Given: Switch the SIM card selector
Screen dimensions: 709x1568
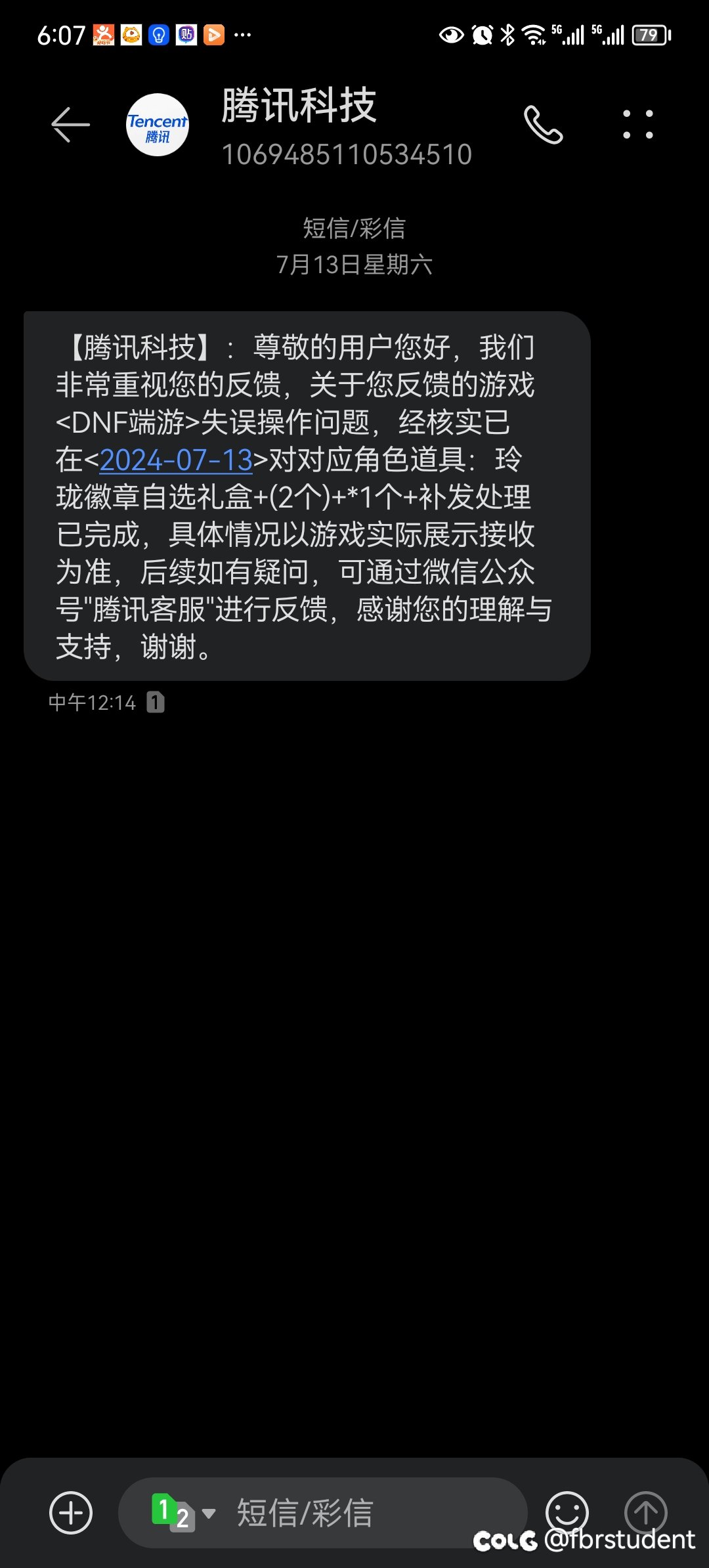Looking at the screenshot, I should [183, 1512].
